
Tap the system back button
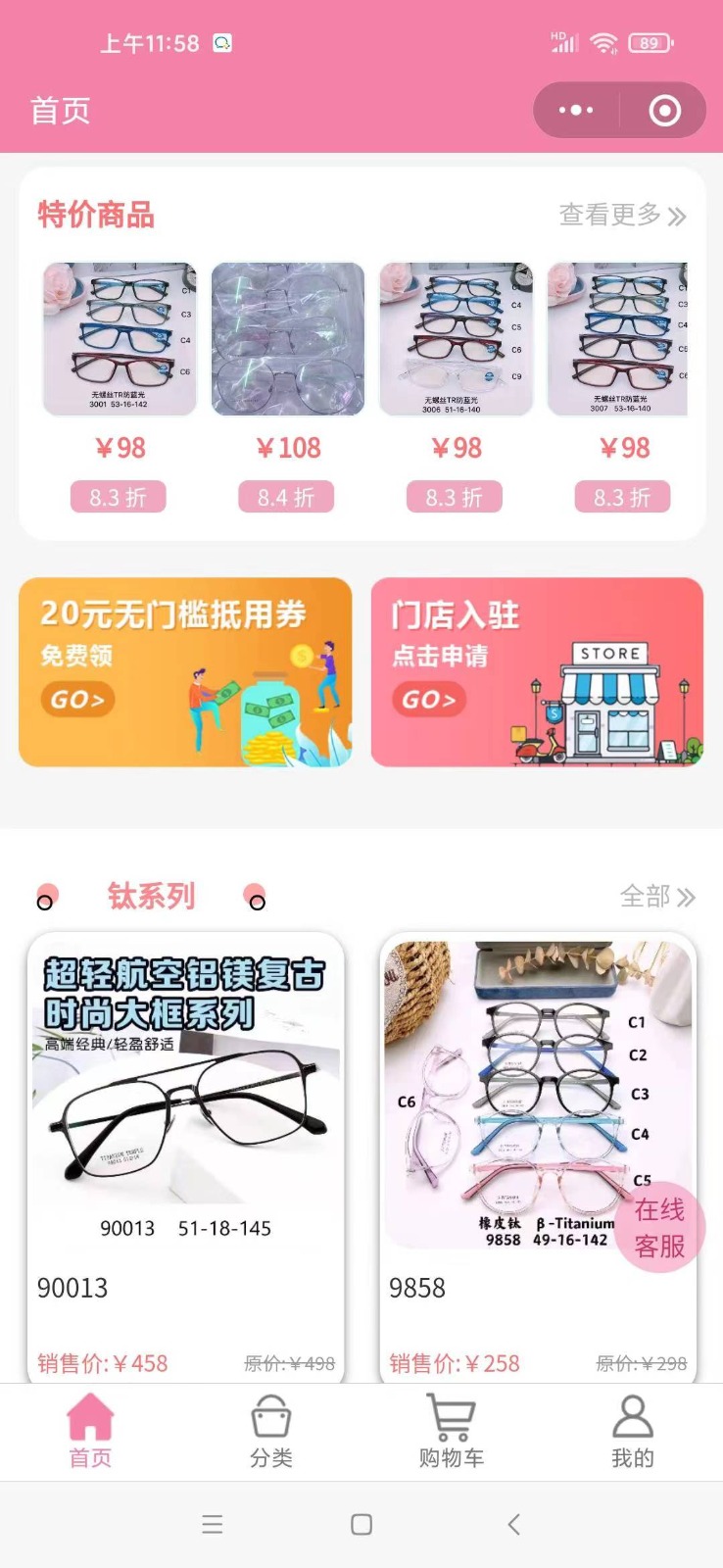click(x=513, y=1524)
